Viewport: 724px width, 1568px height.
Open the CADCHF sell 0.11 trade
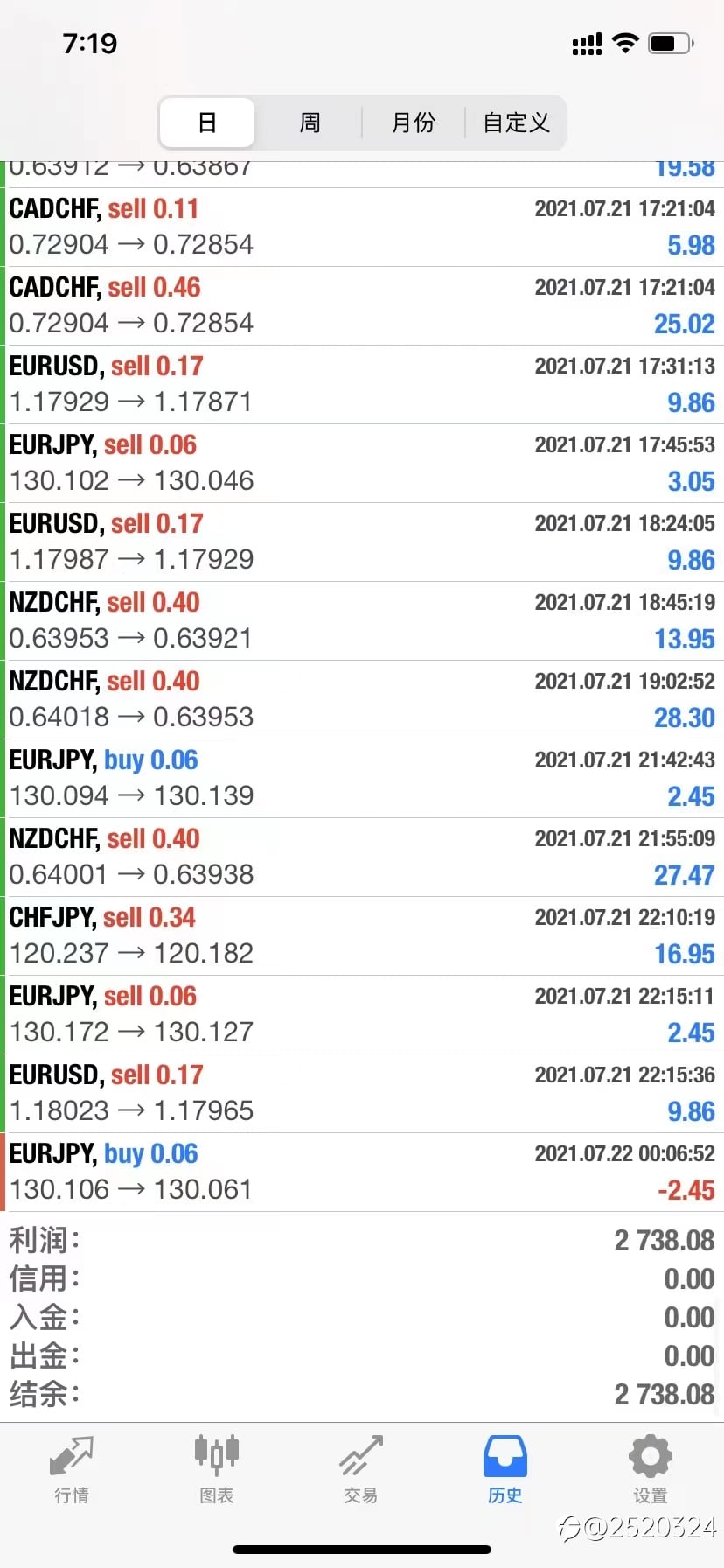pos(362,227)
